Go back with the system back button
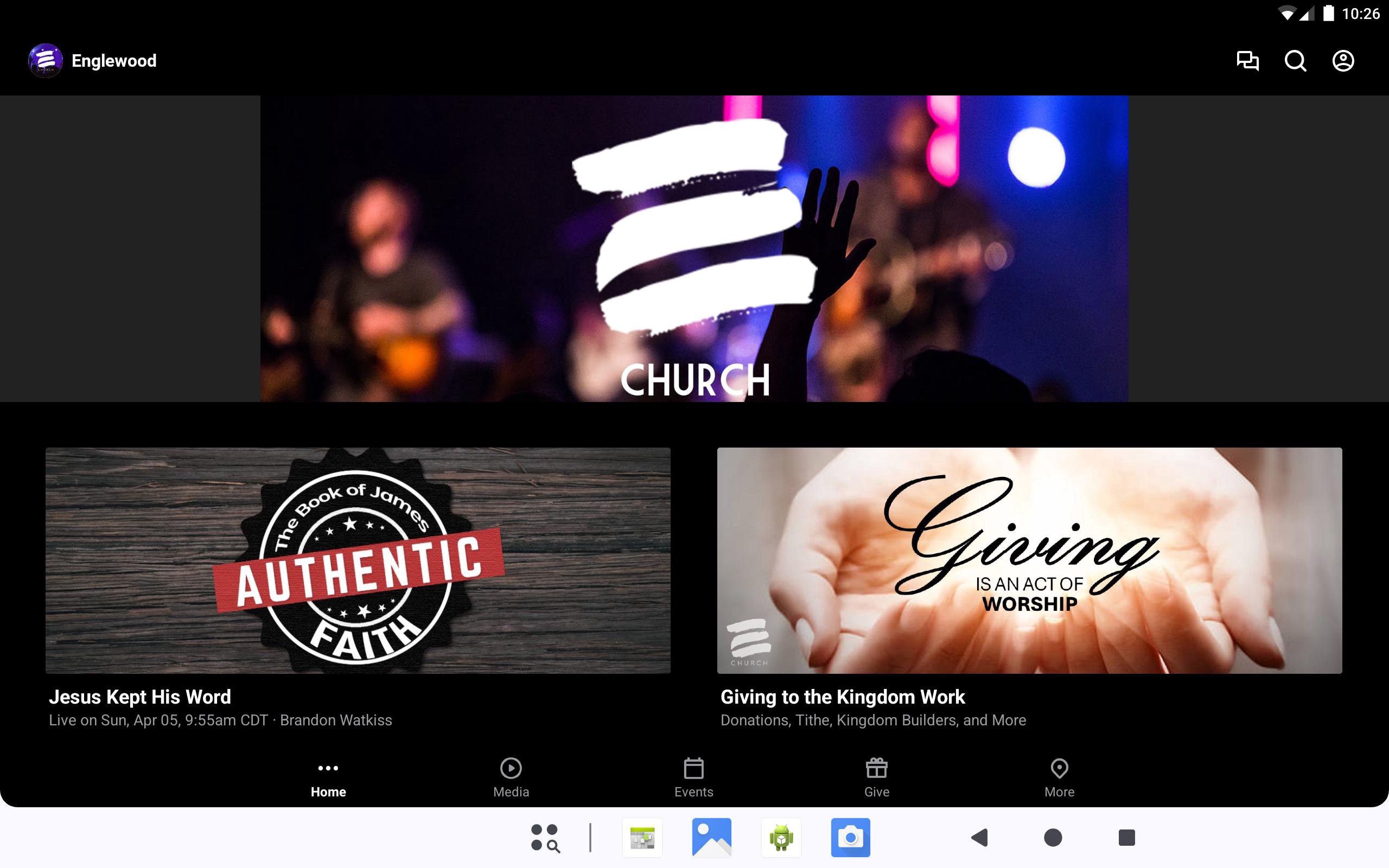The image size is (1389, 868). tap(979, 838)
